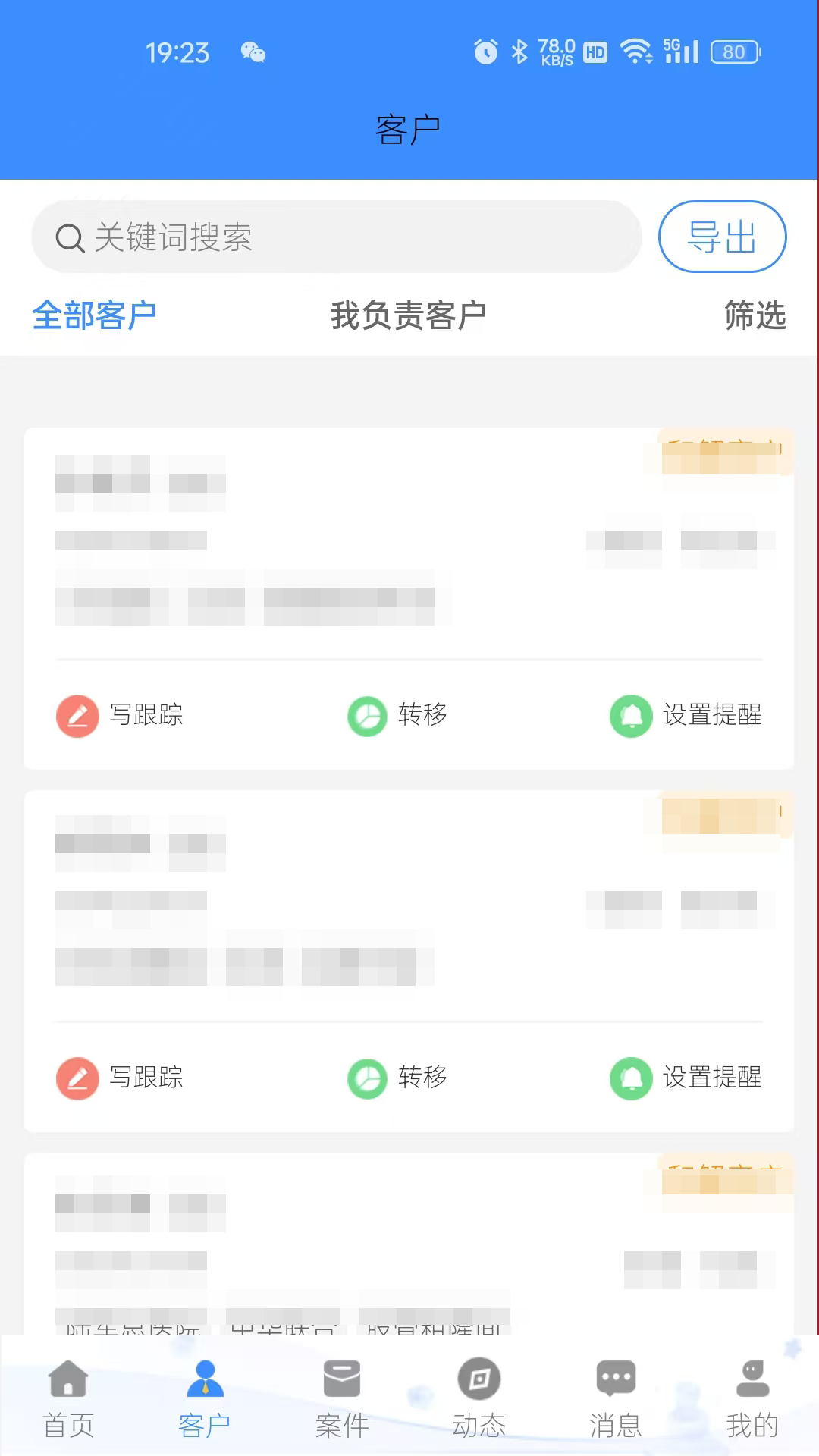Tap 写跟踪 on the second customer card
819x1456 pixels.
[121, 1078]
